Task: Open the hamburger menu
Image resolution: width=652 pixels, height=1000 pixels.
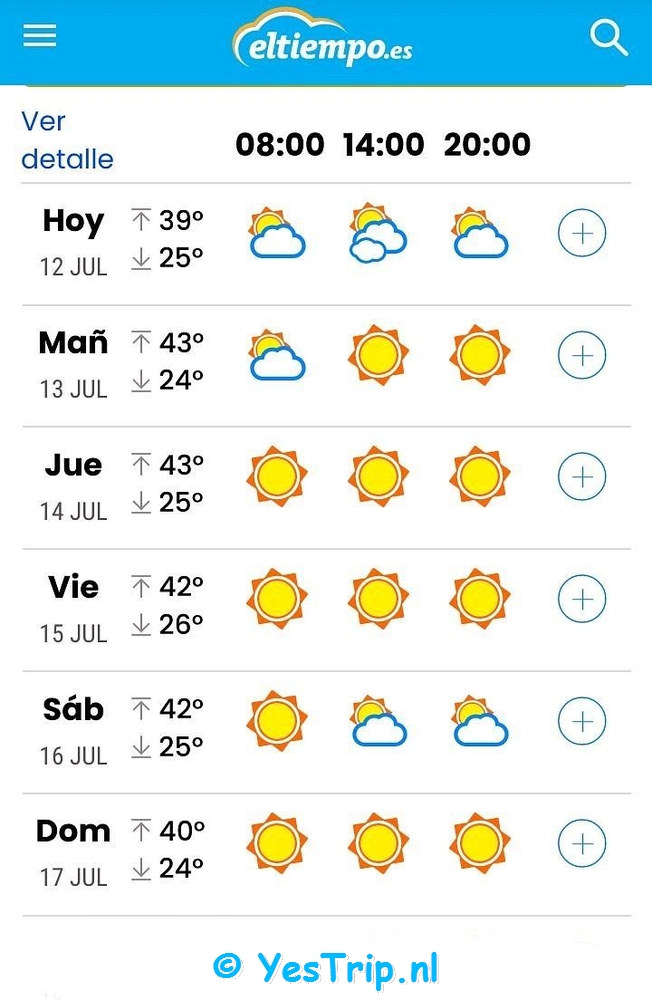Action: pos(40,36)
